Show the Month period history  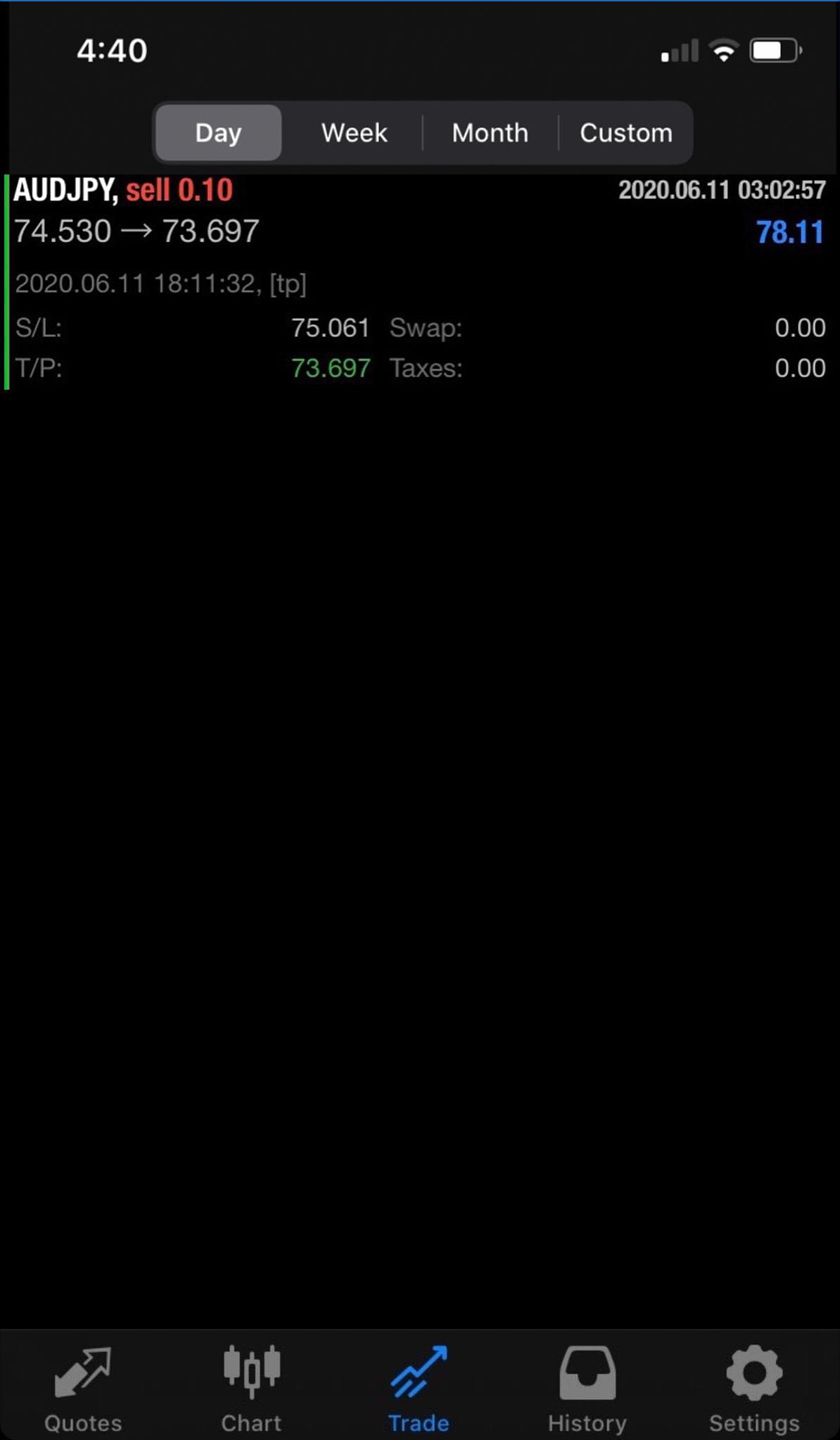coord(490,132)
